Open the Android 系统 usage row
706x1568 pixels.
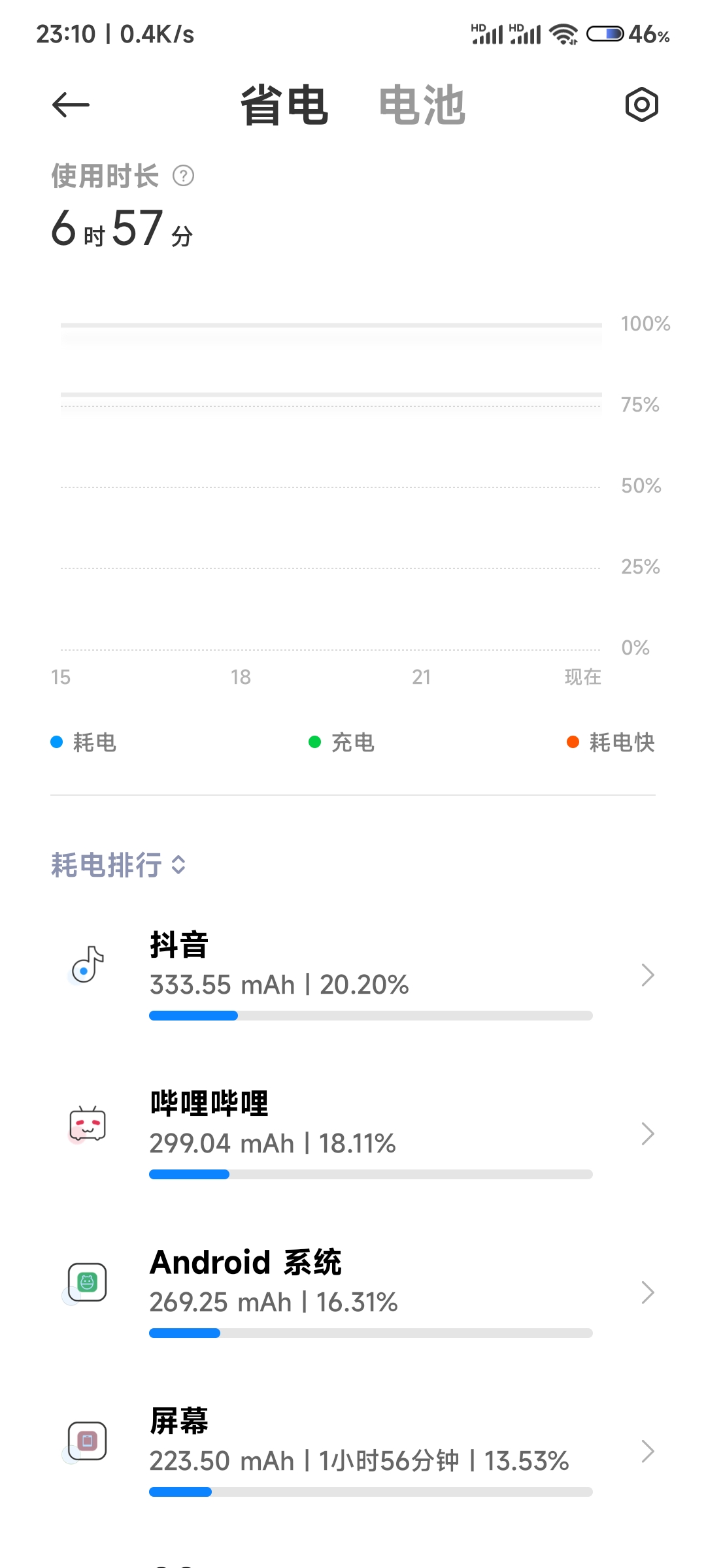(x=353, y=1293)
